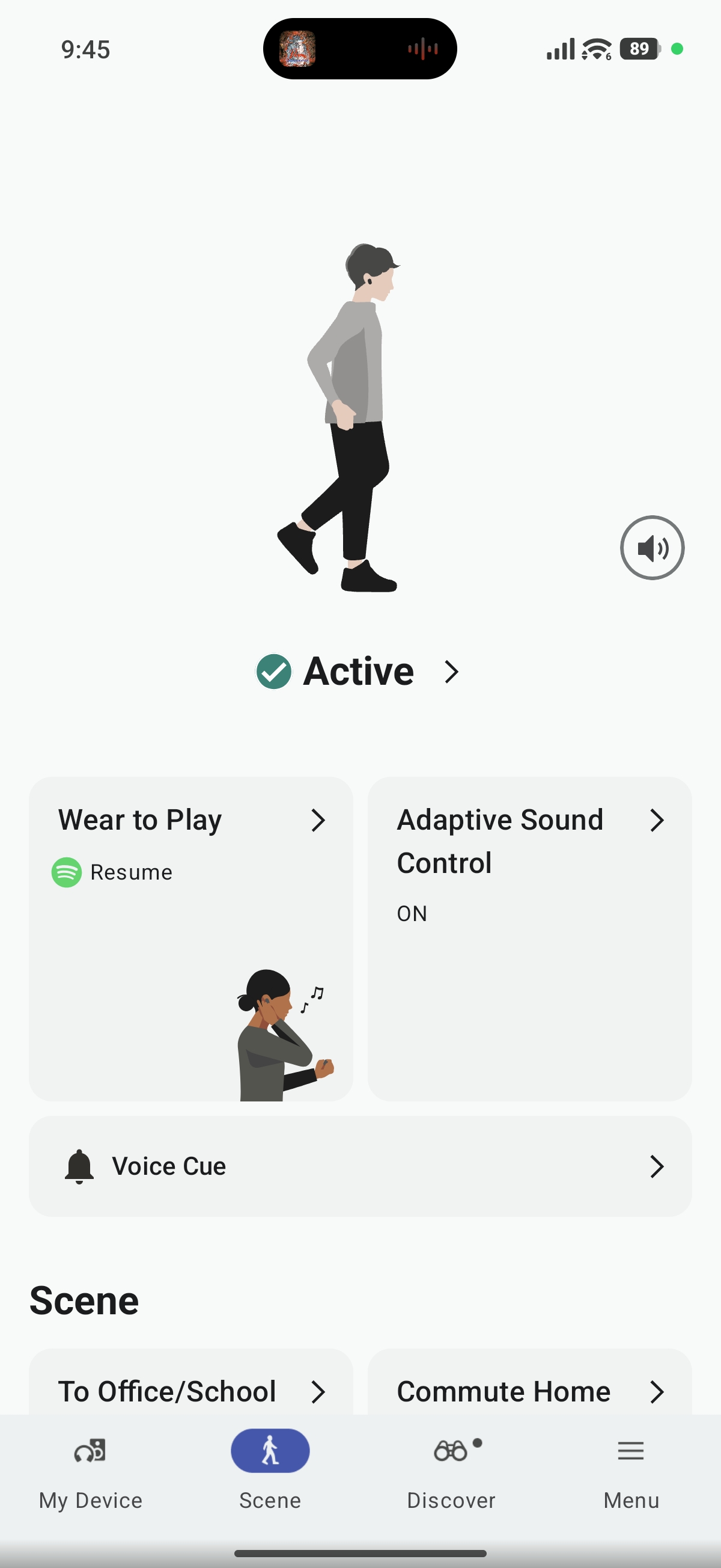Select the walking-person Scene icon
Image resolution: width=721 pixels, height=1568 pixels.
click(x=270, y=1450)
